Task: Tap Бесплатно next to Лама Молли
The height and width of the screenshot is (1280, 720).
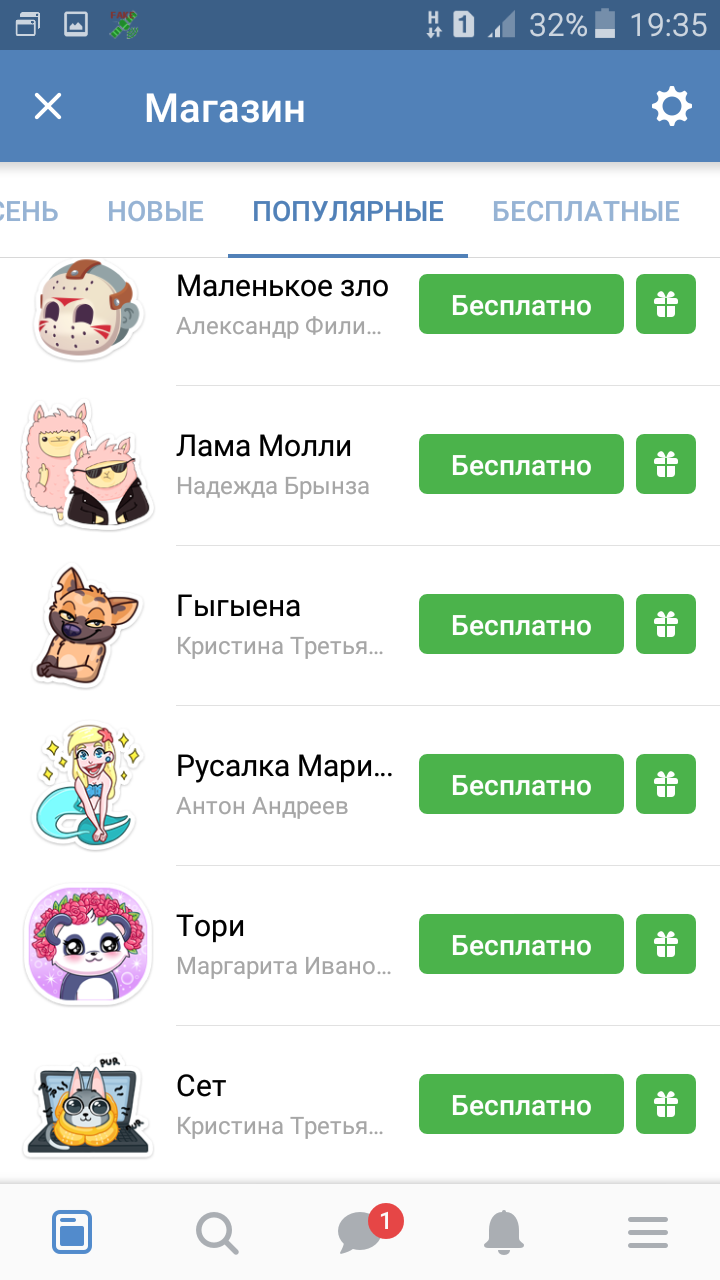Action: pos(521,465)
